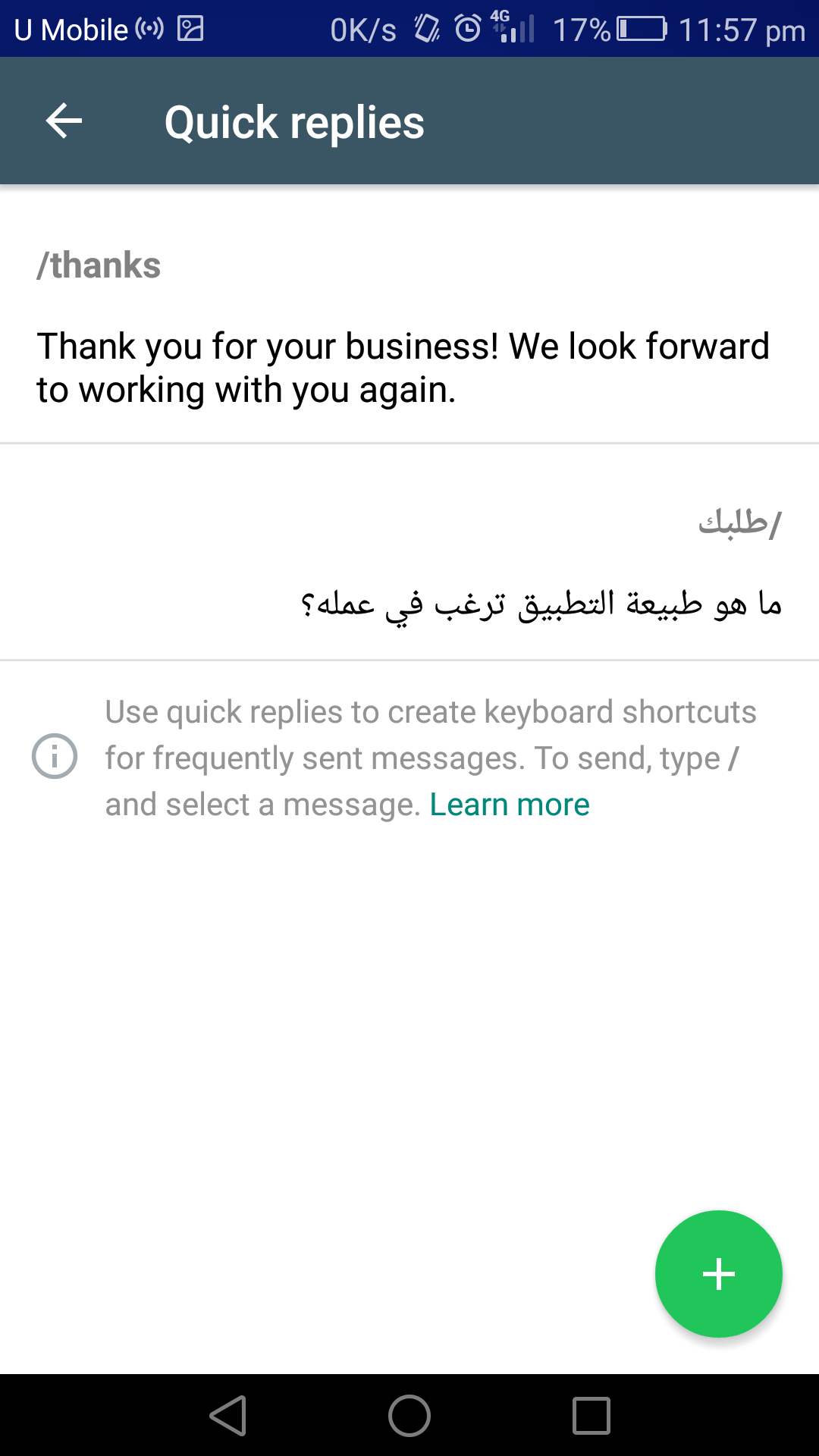Tap the system home button

[x=409, y=1416]
